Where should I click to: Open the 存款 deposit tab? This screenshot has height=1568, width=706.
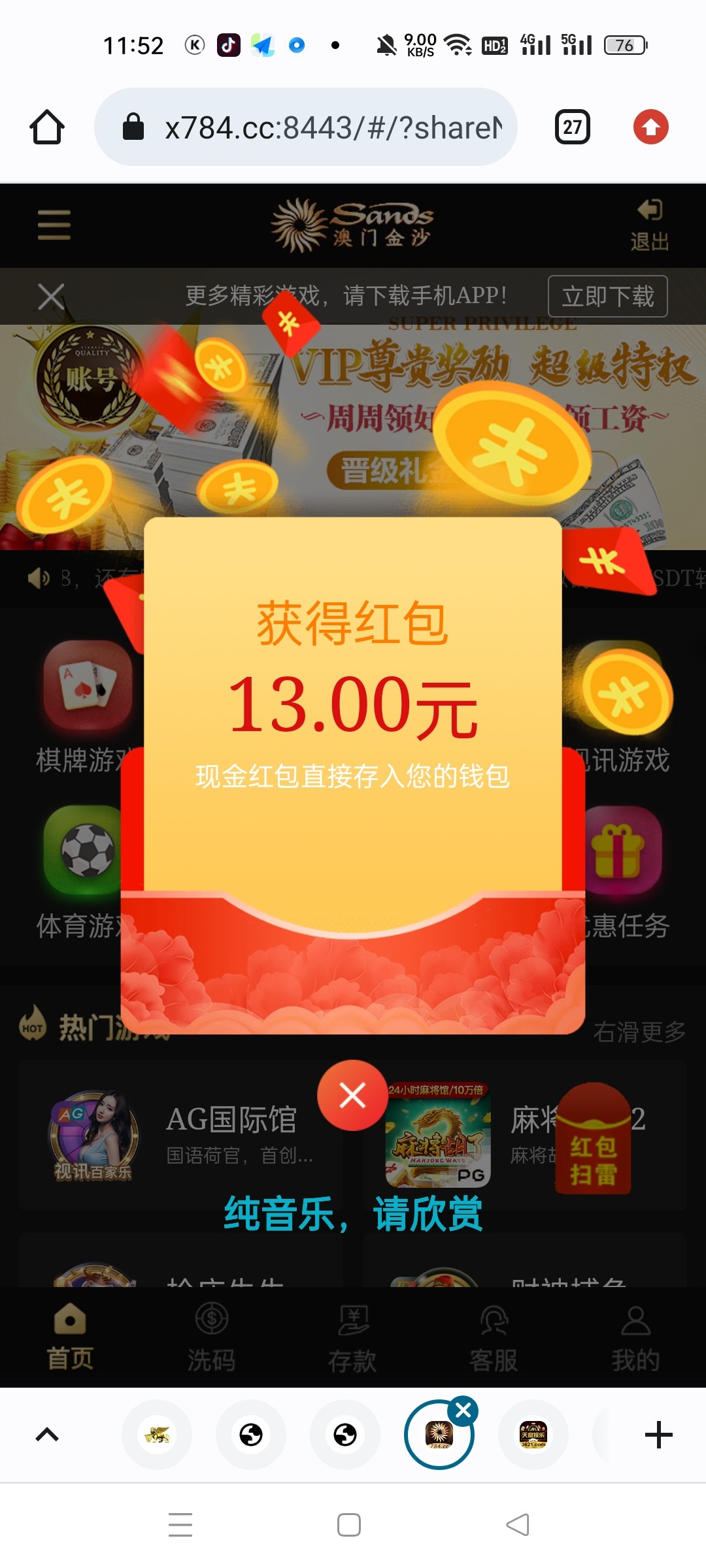352,1337
